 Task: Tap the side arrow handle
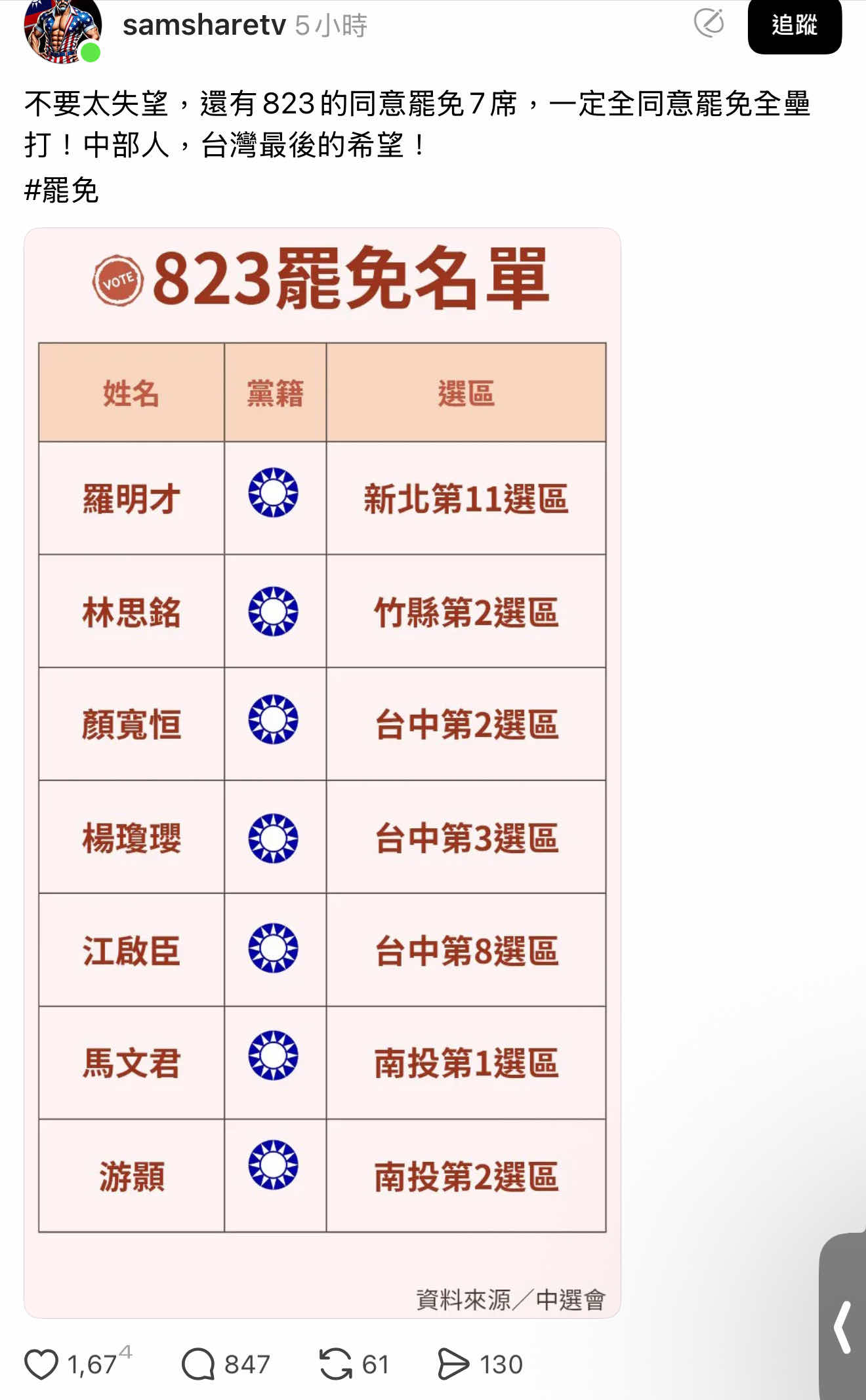click(x=843, y=1328)
